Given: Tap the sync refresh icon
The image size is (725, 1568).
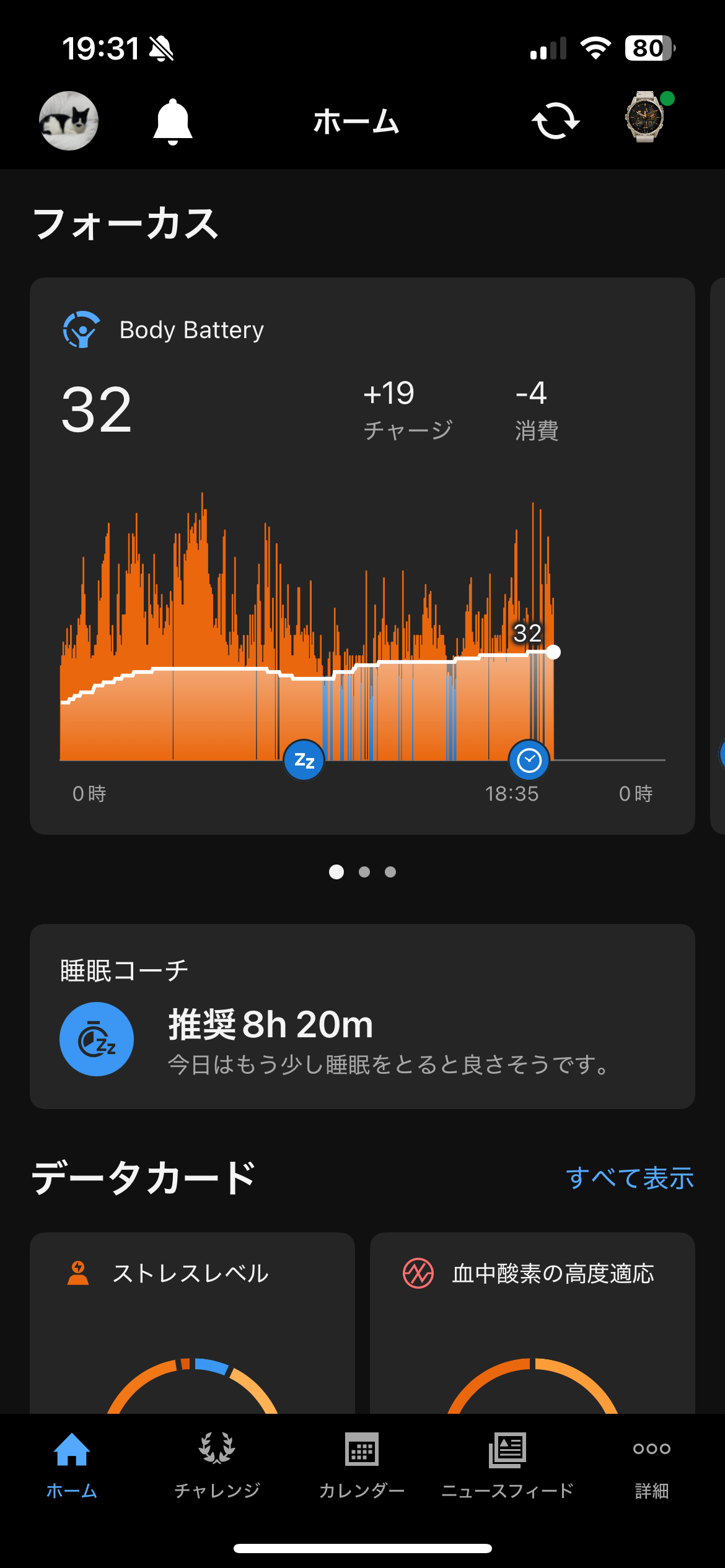Looking at the screenshot, I should [x=555, y=121].
